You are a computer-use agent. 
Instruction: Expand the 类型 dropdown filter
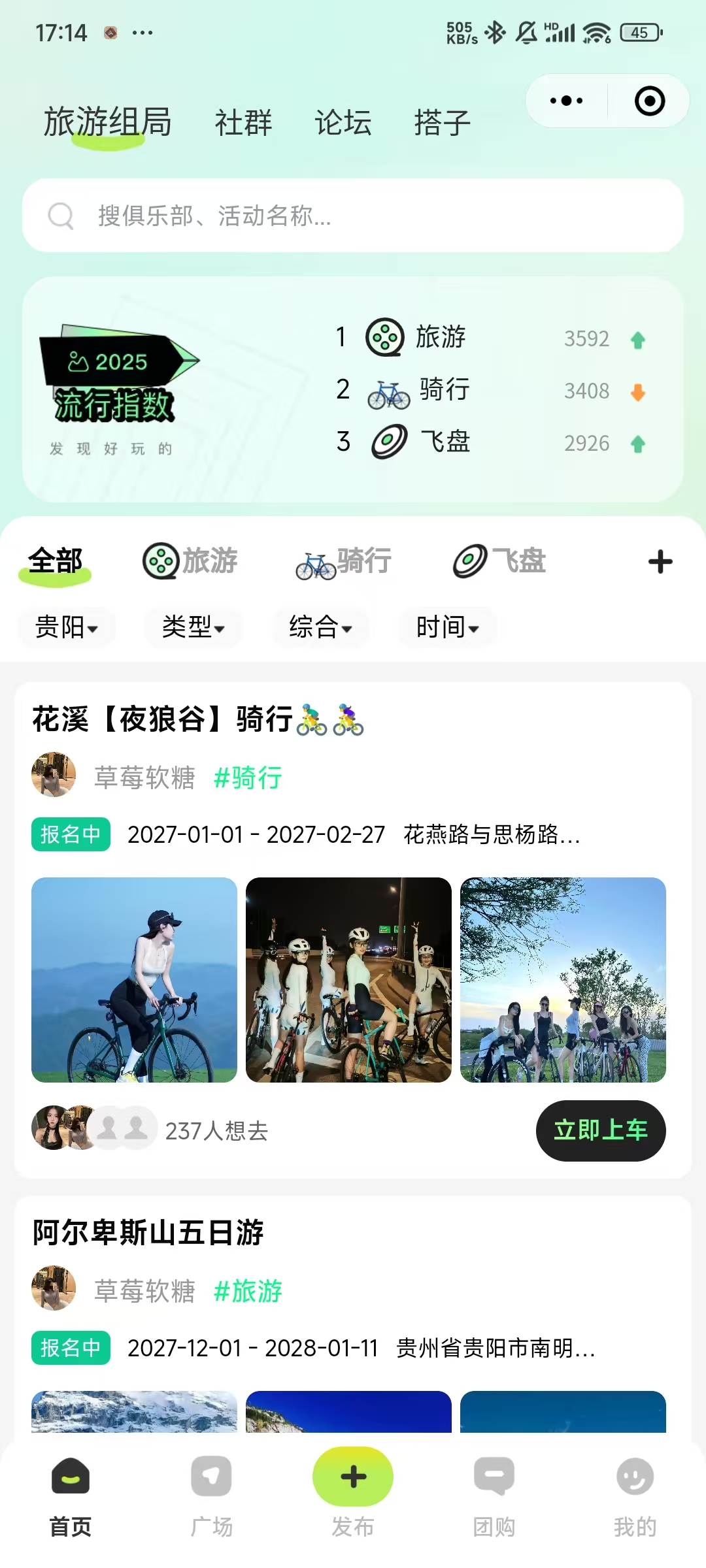[193, 627]
